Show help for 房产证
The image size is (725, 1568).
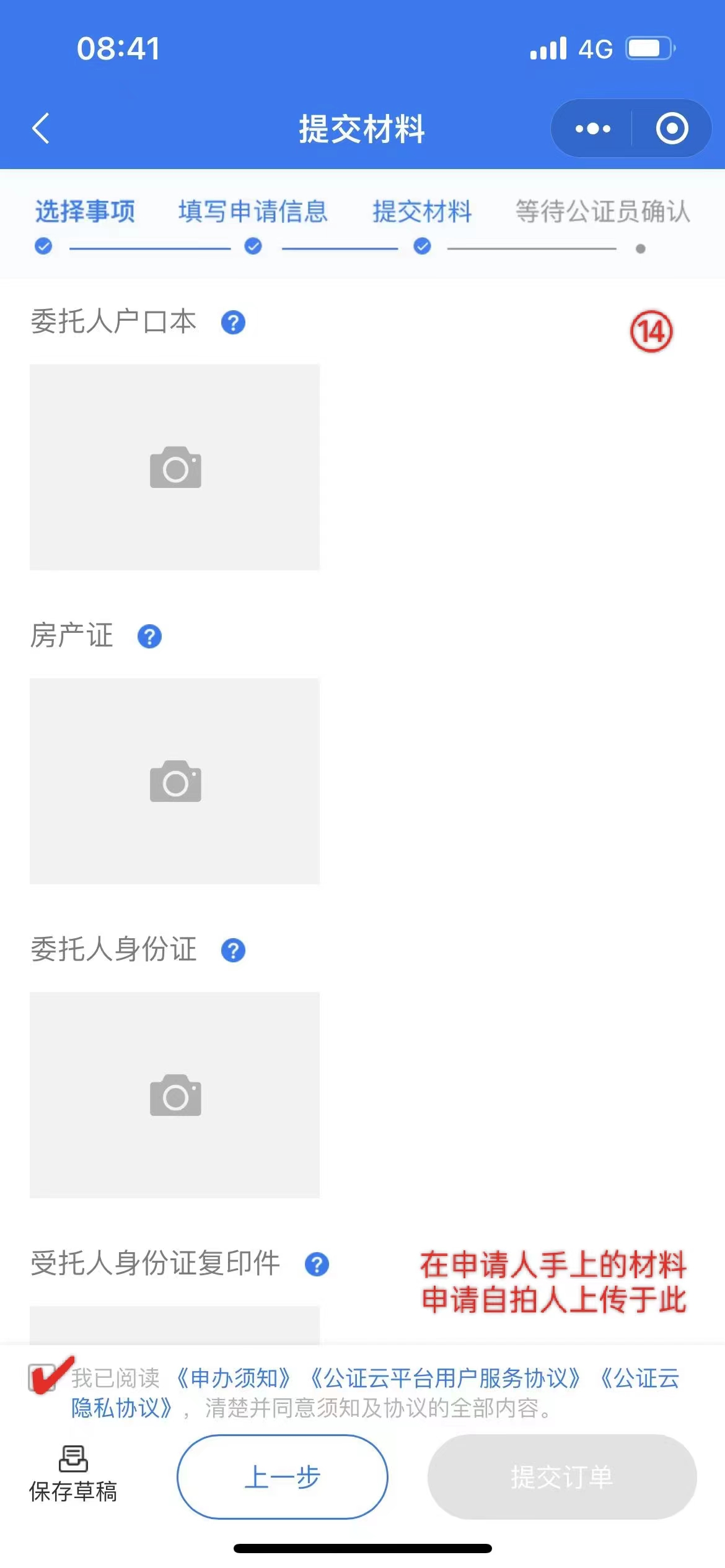149,637
